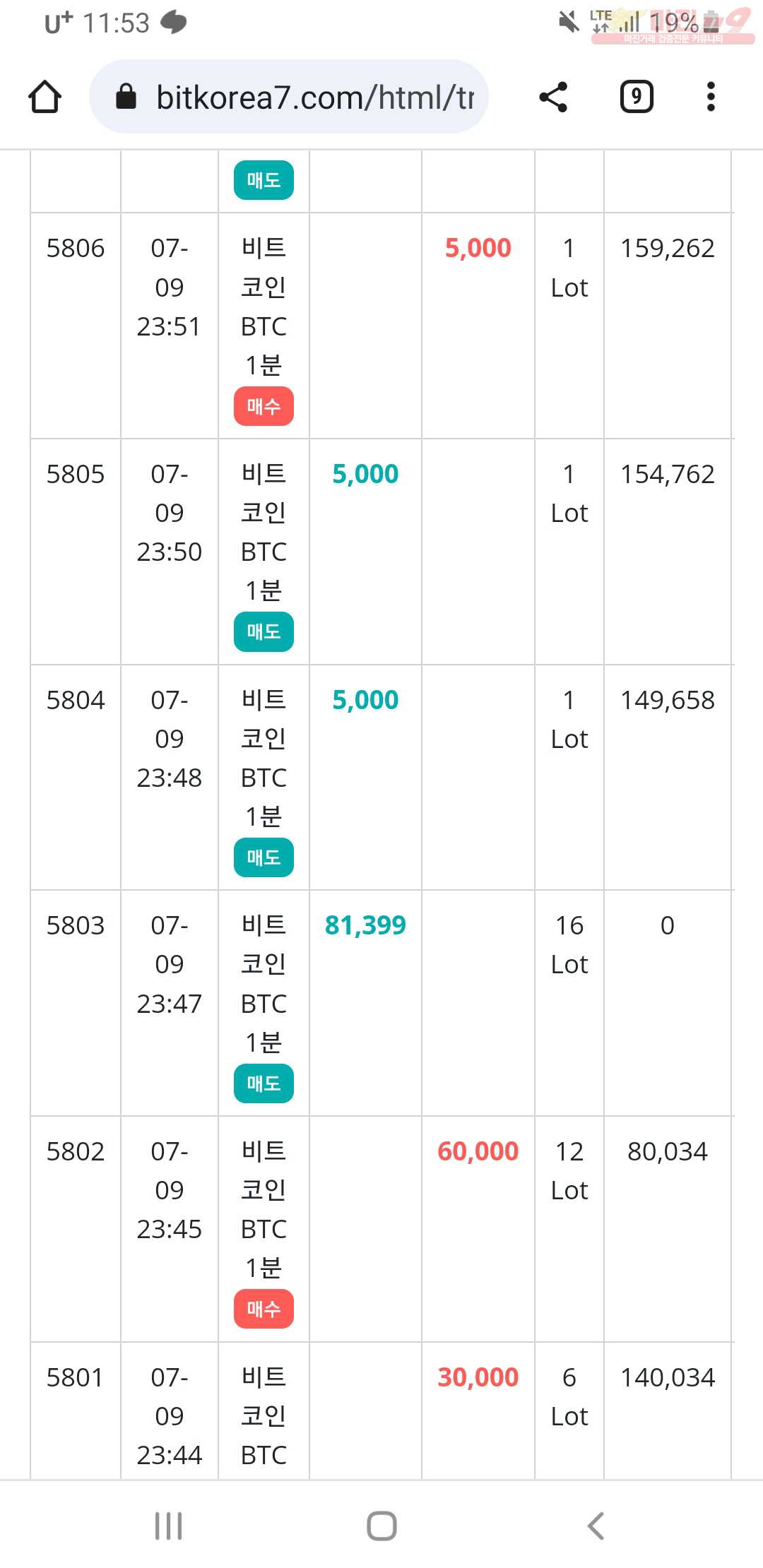
Task: Share the current page
Action: pos(553,97)
